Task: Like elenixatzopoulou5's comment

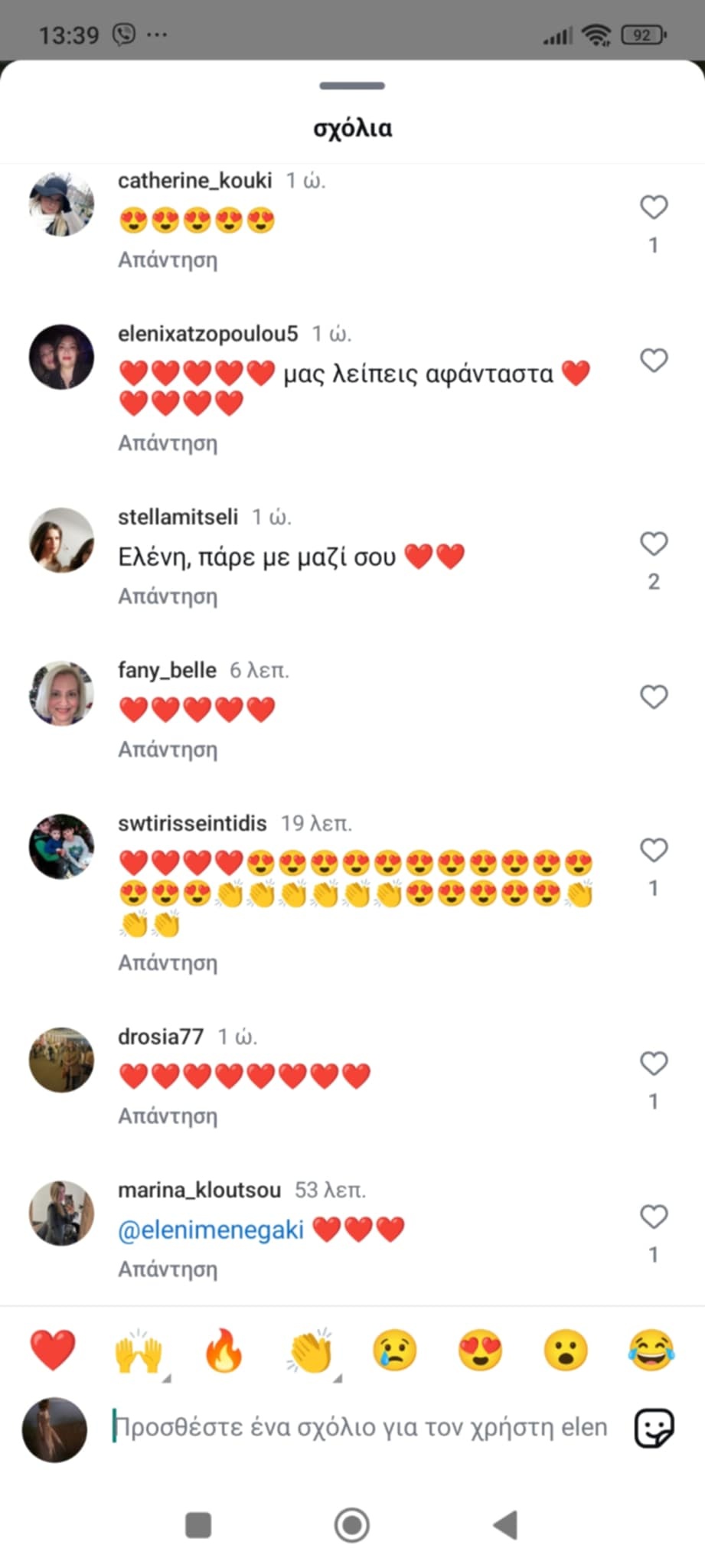Action: point(653,361)
